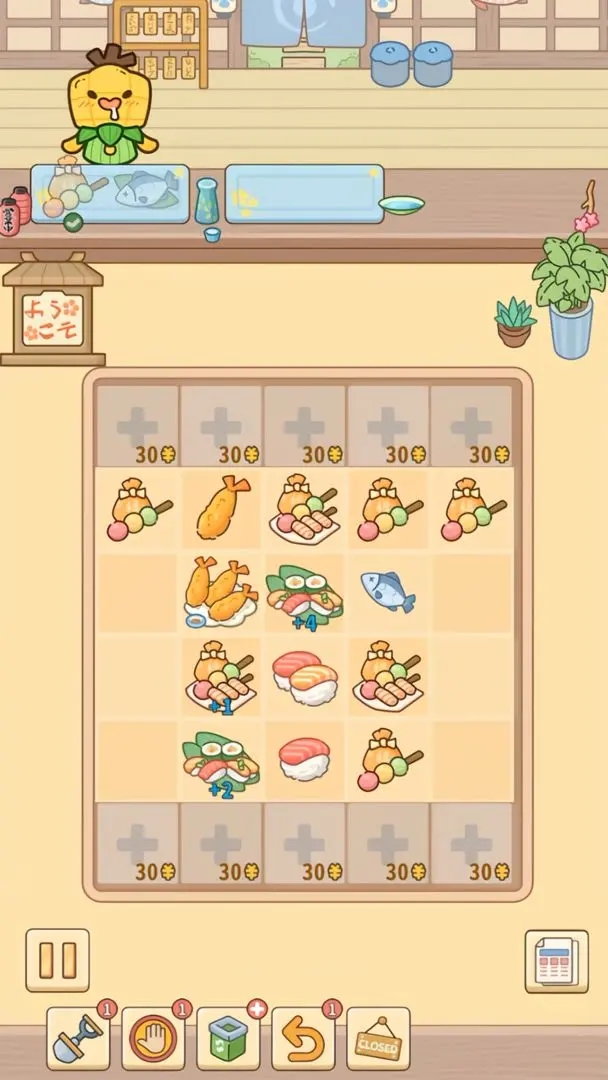This screenshot has height=1080, width=608.
Task: Select the single tempura shrimp tile
Action: [x=221, y=508]
